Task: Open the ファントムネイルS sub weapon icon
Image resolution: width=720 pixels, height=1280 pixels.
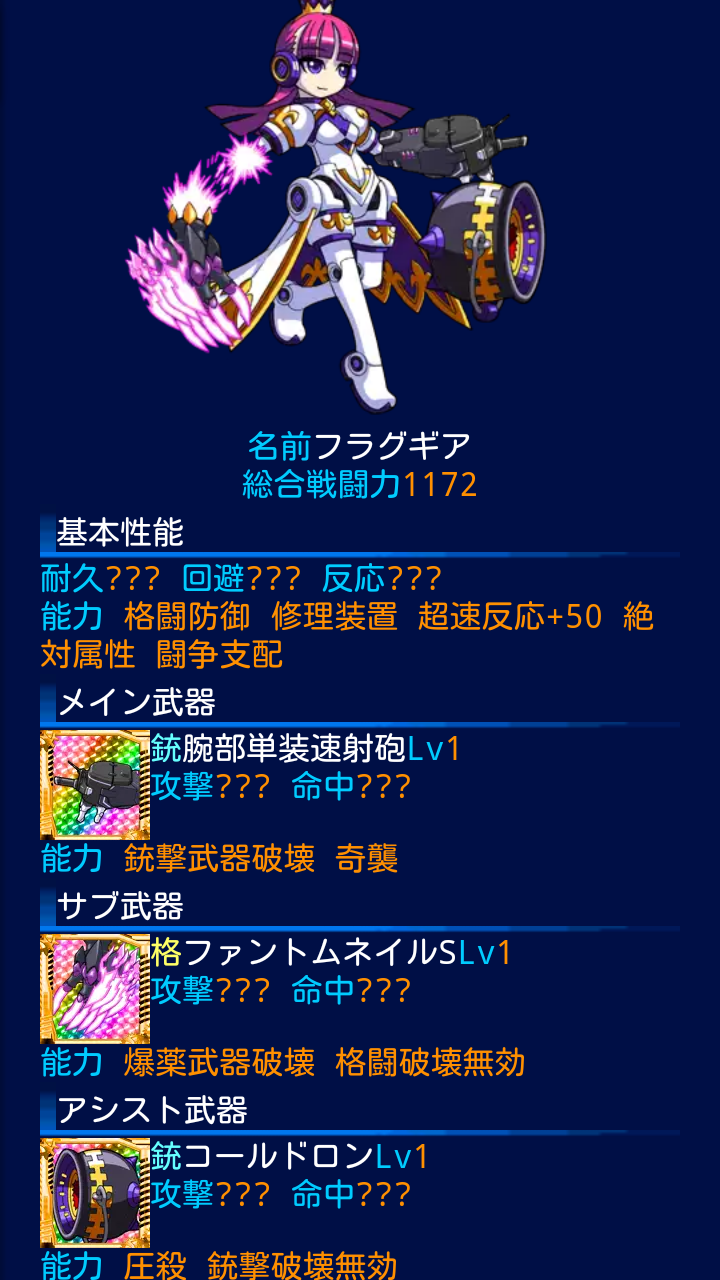Action: (x=95, y=989)
